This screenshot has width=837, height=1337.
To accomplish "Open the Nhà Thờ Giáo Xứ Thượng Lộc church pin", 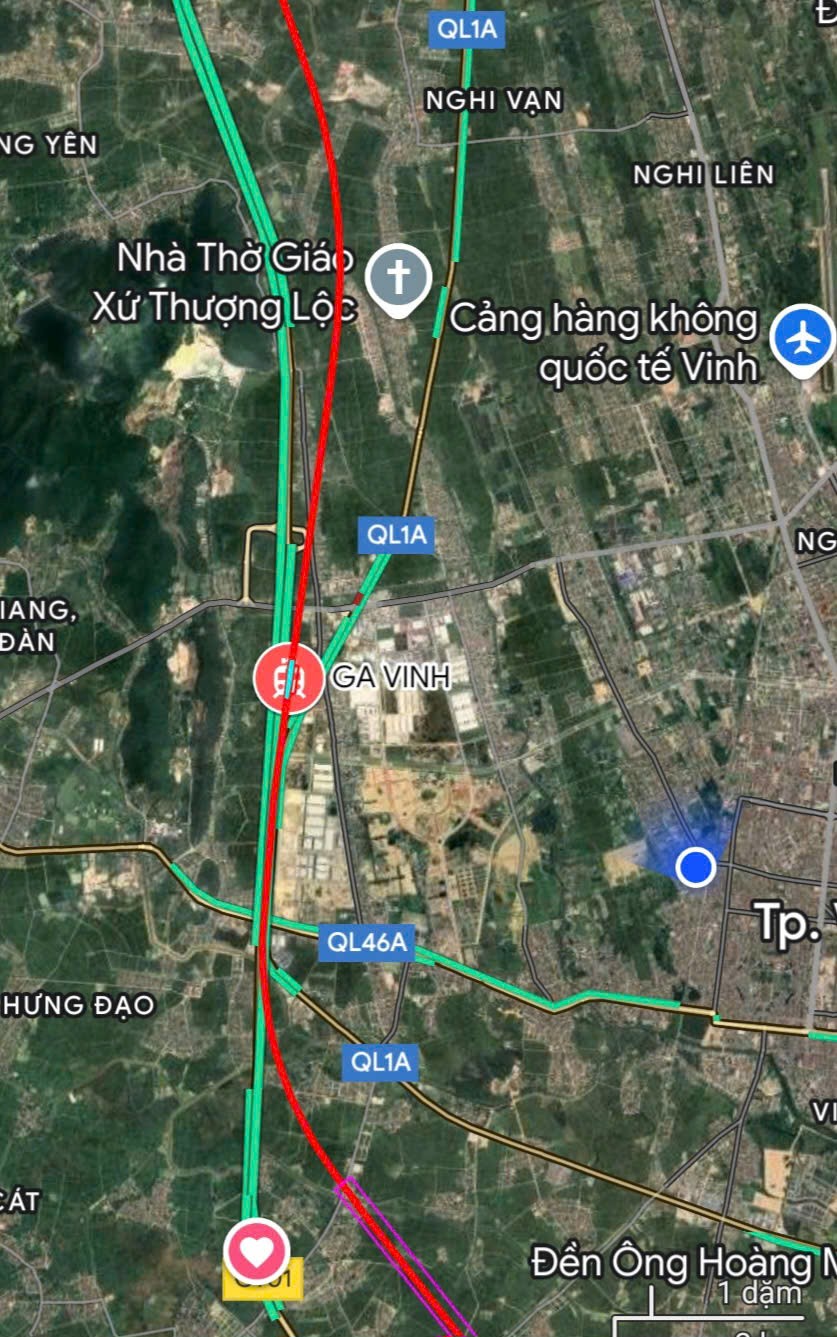I will [398, 277].
